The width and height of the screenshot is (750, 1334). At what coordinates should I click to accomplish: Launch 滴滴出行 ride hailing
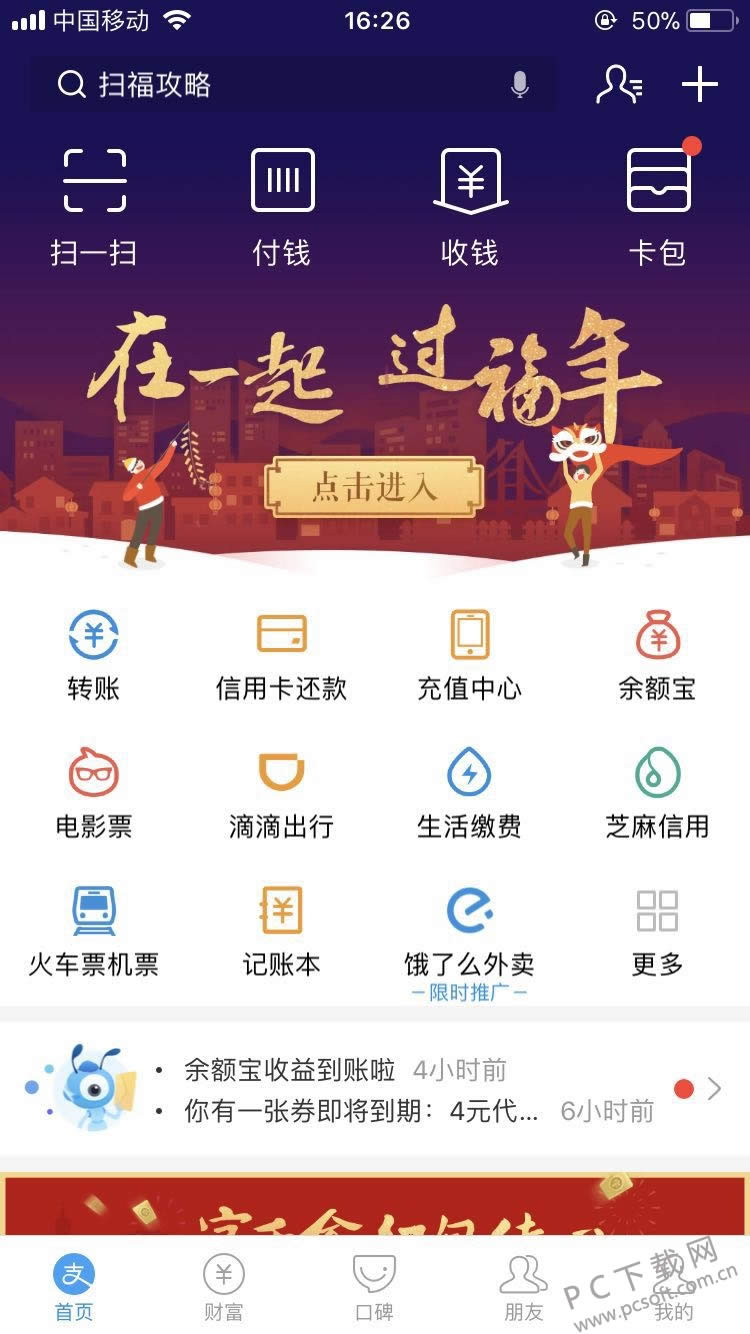(281, 793)
